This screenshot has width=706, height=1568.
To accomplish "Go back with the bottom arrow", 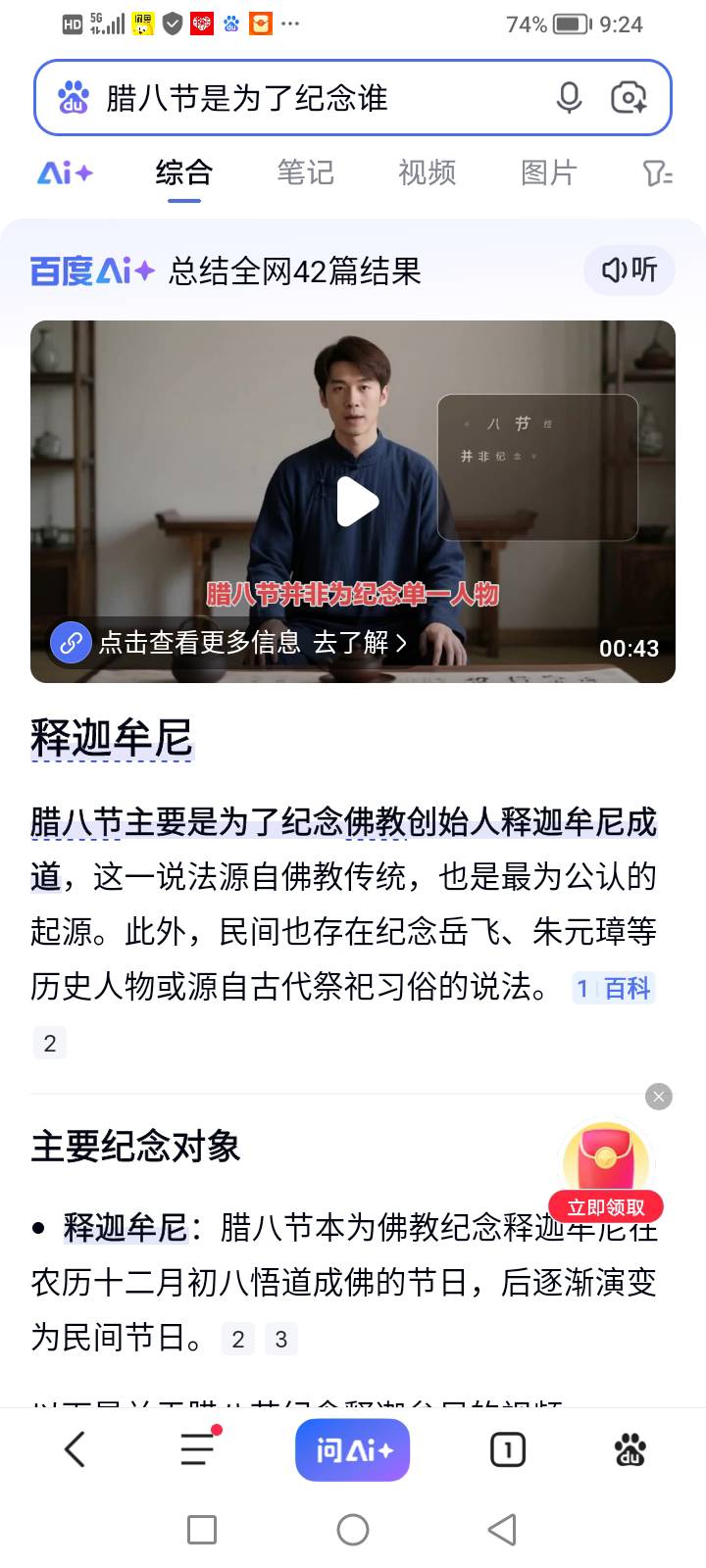I will click(76, 1449).
